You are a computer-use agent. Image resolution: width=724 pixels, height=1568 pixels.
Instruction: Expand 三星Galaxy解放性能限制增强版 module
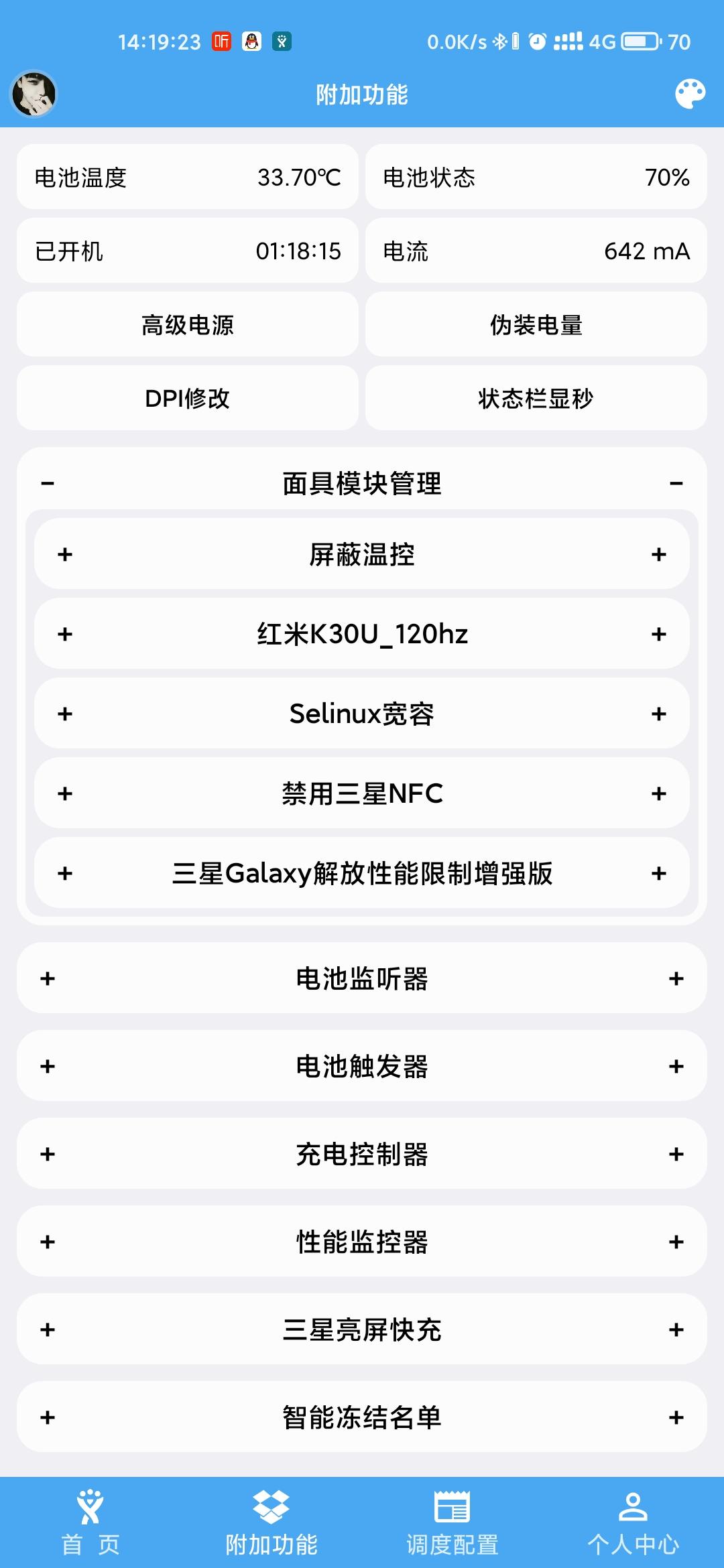tap(362, 873)
